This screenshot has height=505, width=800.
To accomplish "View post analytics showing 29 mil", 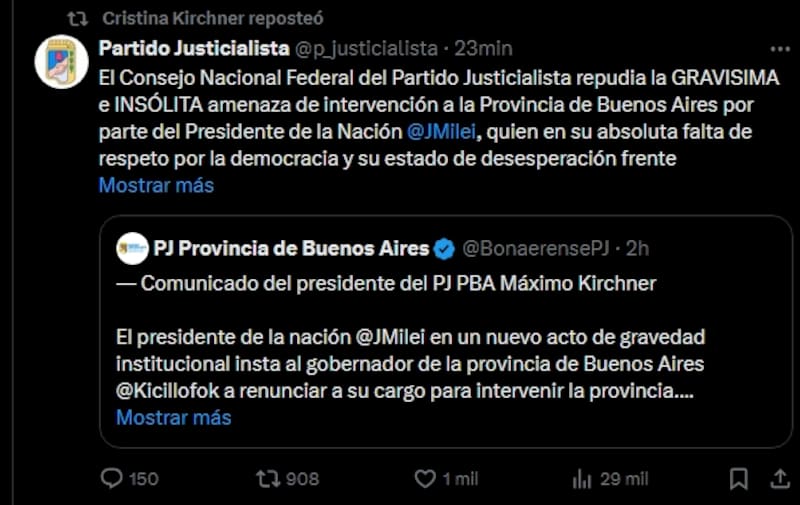I will tap(583, 479).
